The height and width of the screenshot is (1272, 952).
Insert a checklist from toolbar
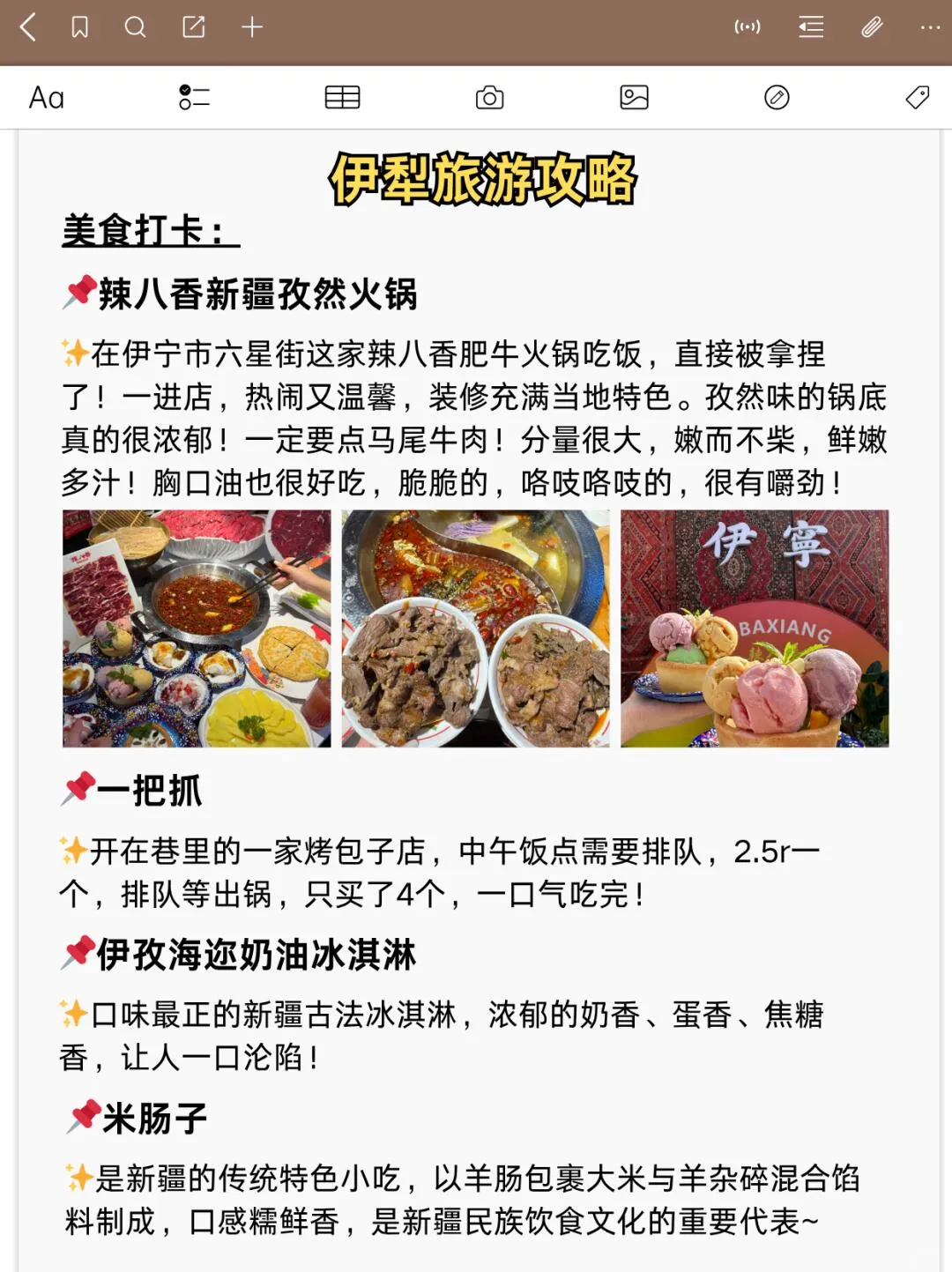194,97
